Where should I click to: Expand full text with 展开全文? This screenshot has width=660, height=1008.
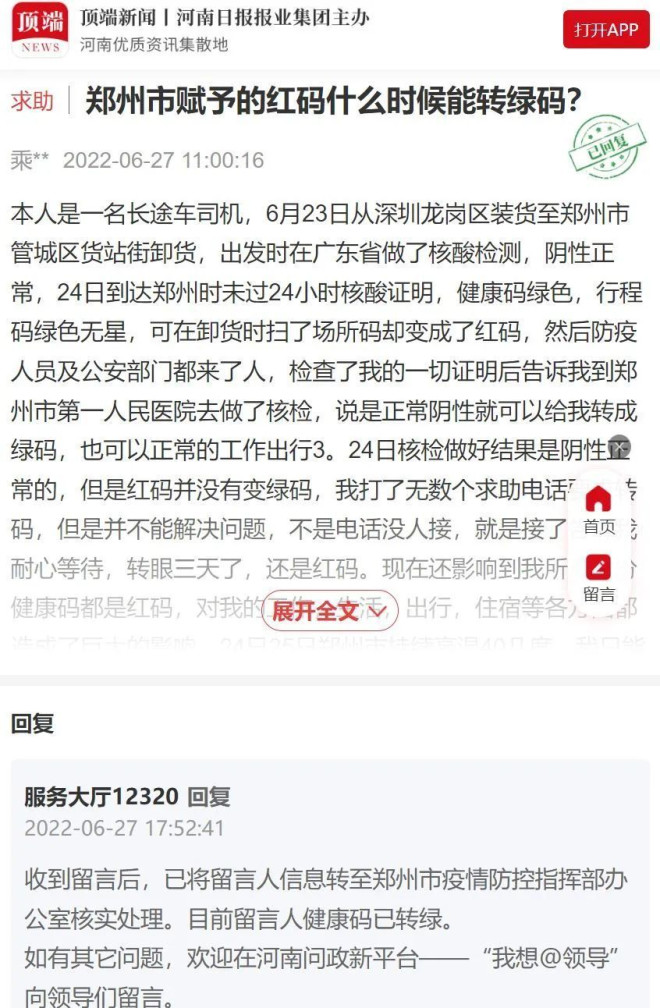[x=330, y=610]
